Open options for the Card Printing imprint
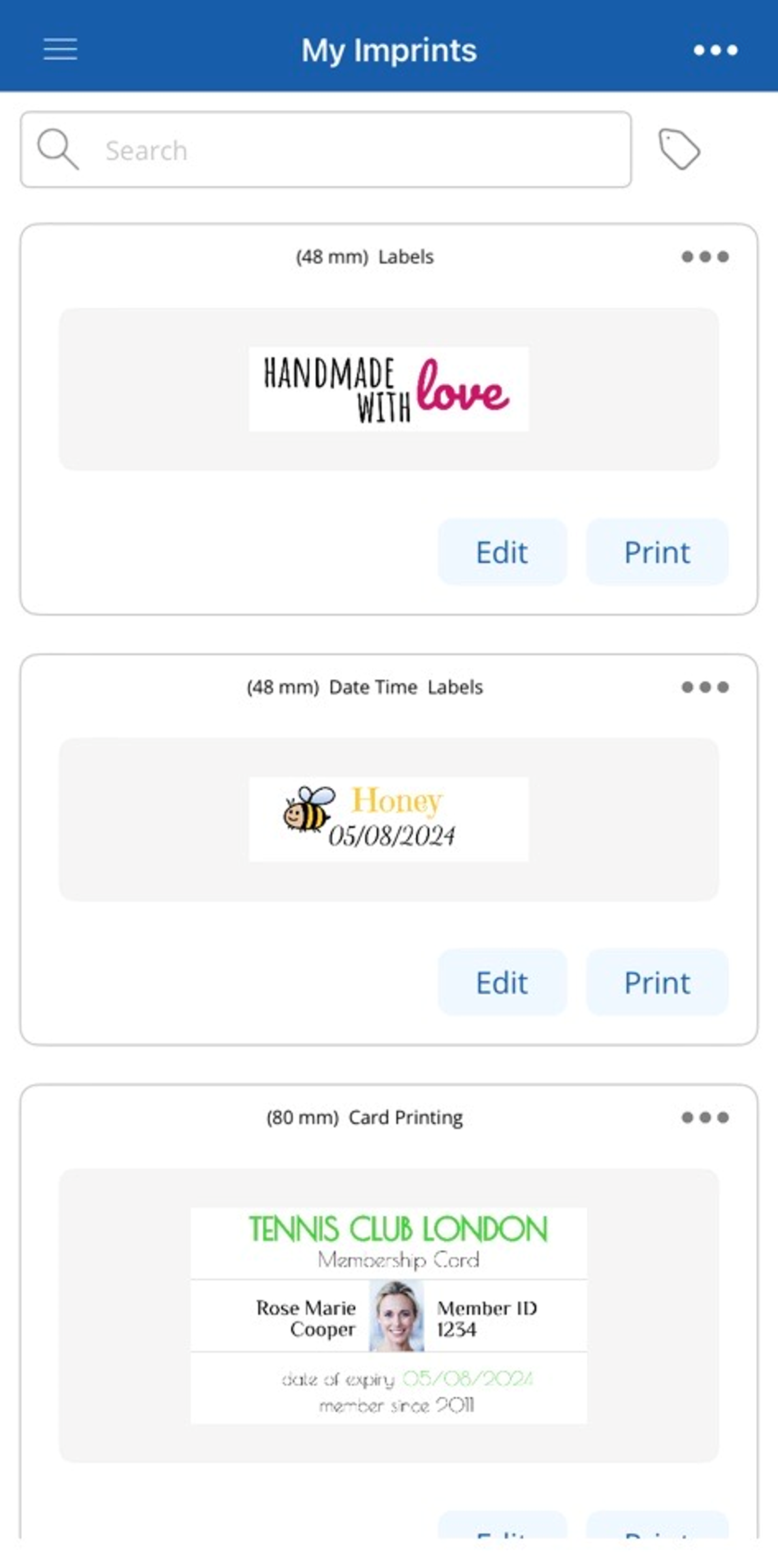Image resolution: width=778 pixels, height=1568 pixels. tap(704, 1117)
